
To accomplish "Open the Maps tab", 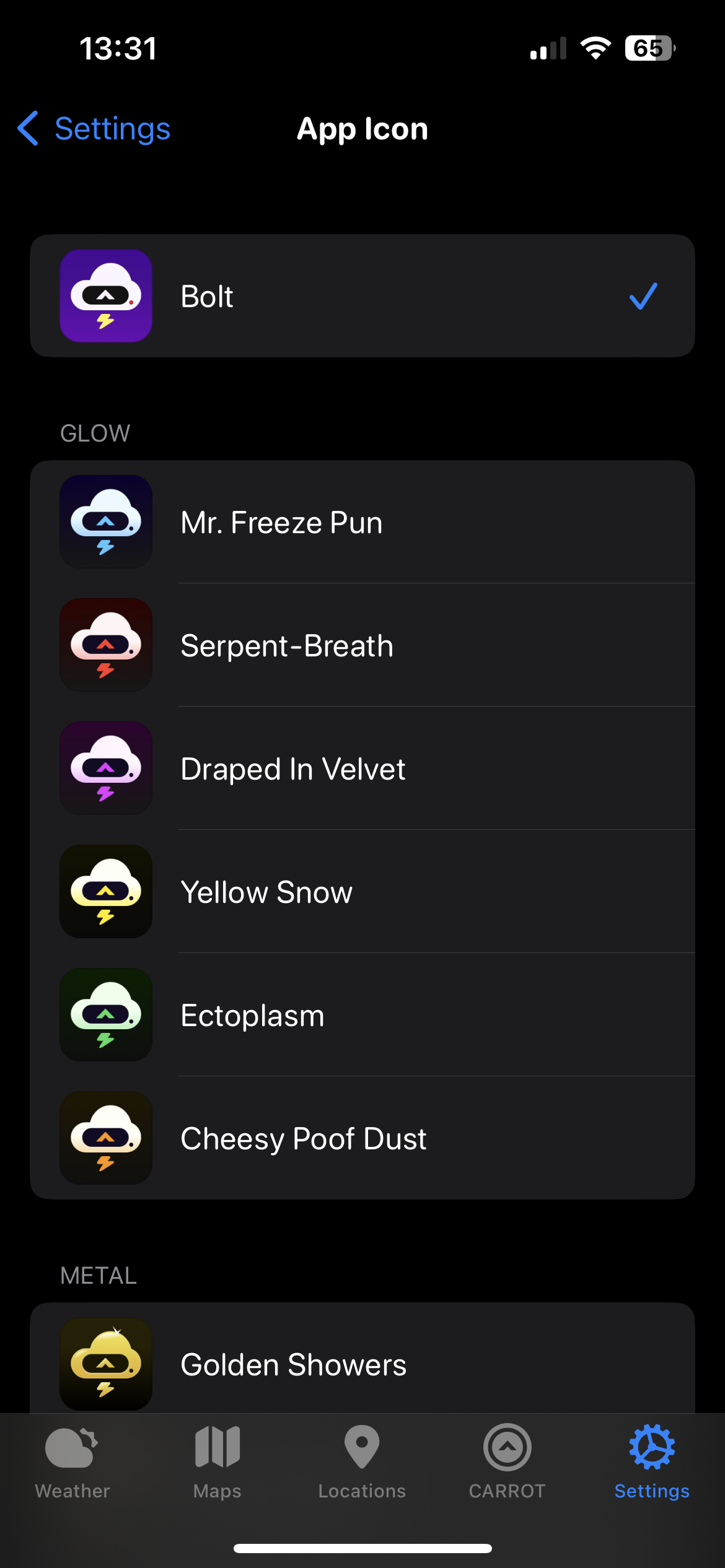I will 217,1461.
